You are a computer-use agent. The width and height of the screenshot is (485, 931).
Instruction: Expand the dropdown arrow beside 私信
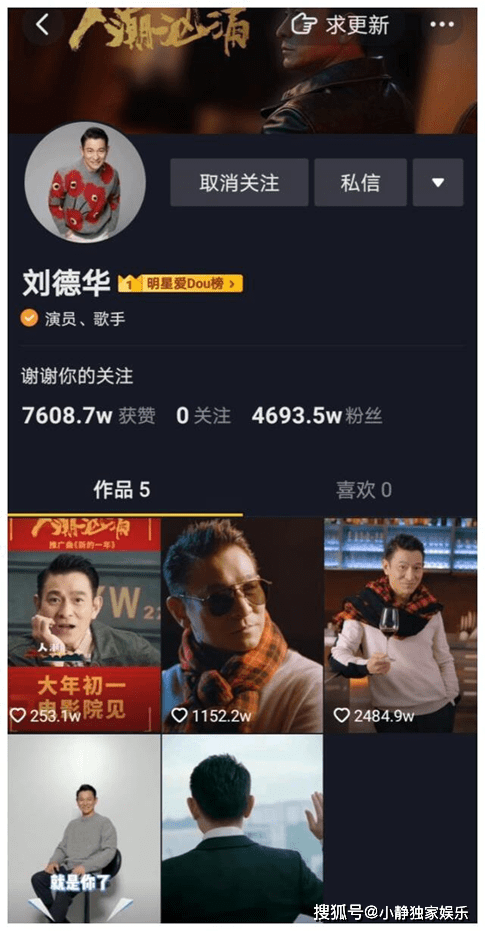point(438,182)
